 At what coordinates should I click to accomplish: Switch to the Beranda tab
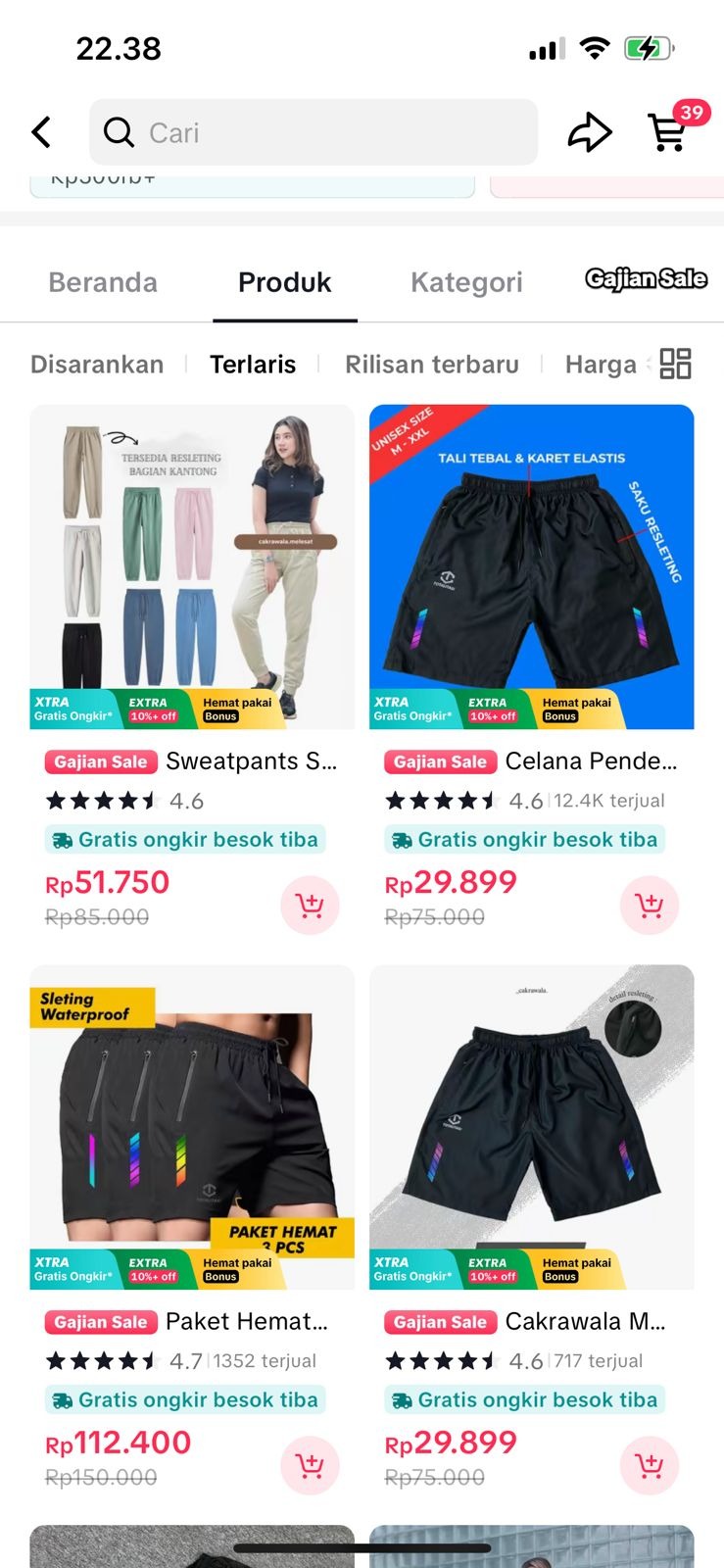(x=103, y=282)
